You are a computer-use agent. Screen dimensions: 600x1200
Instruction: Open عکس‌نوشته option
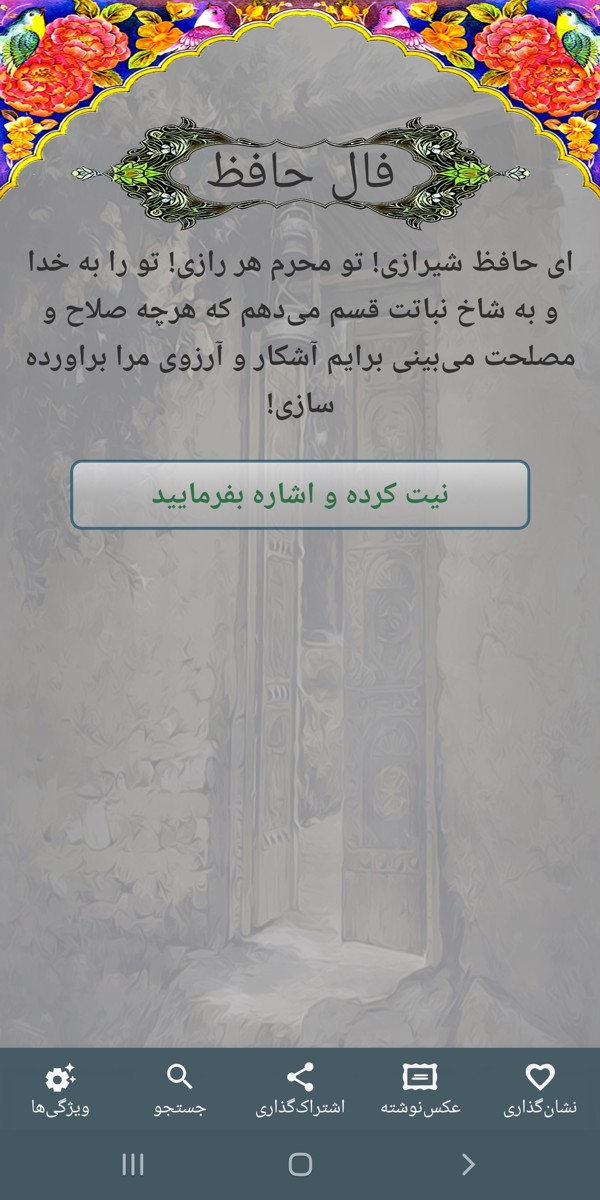click(x=420, y=1089)
